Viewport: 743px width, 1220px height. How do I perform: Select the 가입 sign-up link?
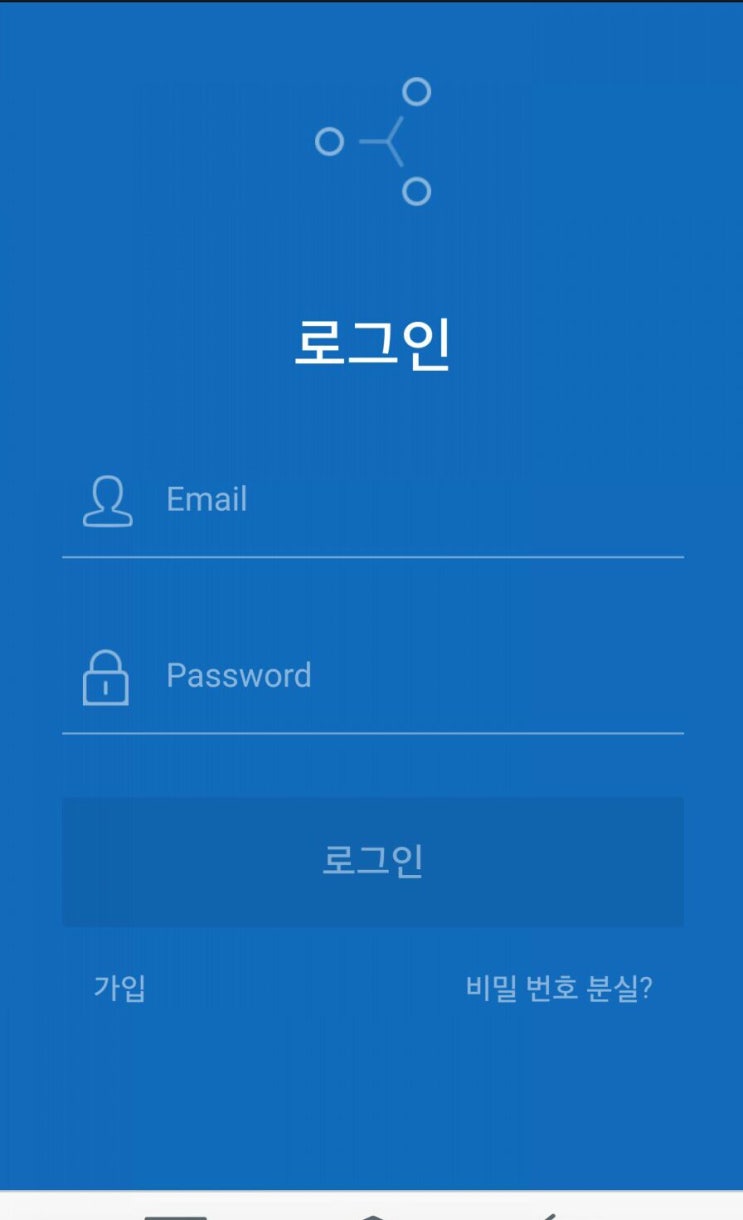click(x=120, y=986)
